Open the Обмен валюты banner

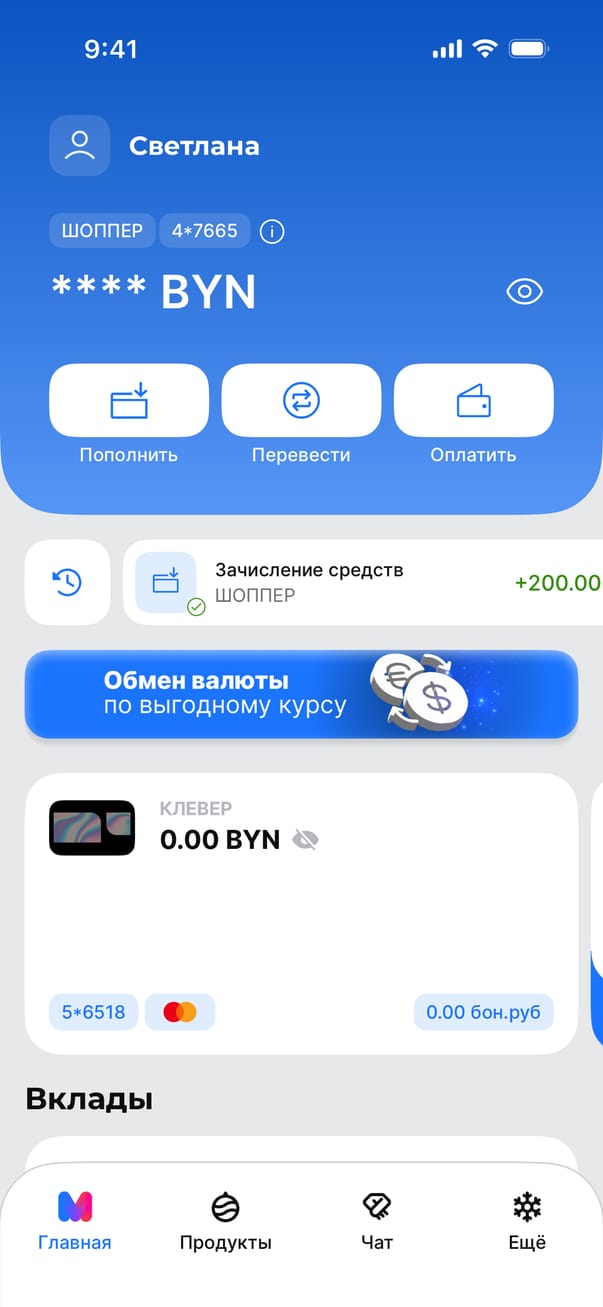pos(301,694)
